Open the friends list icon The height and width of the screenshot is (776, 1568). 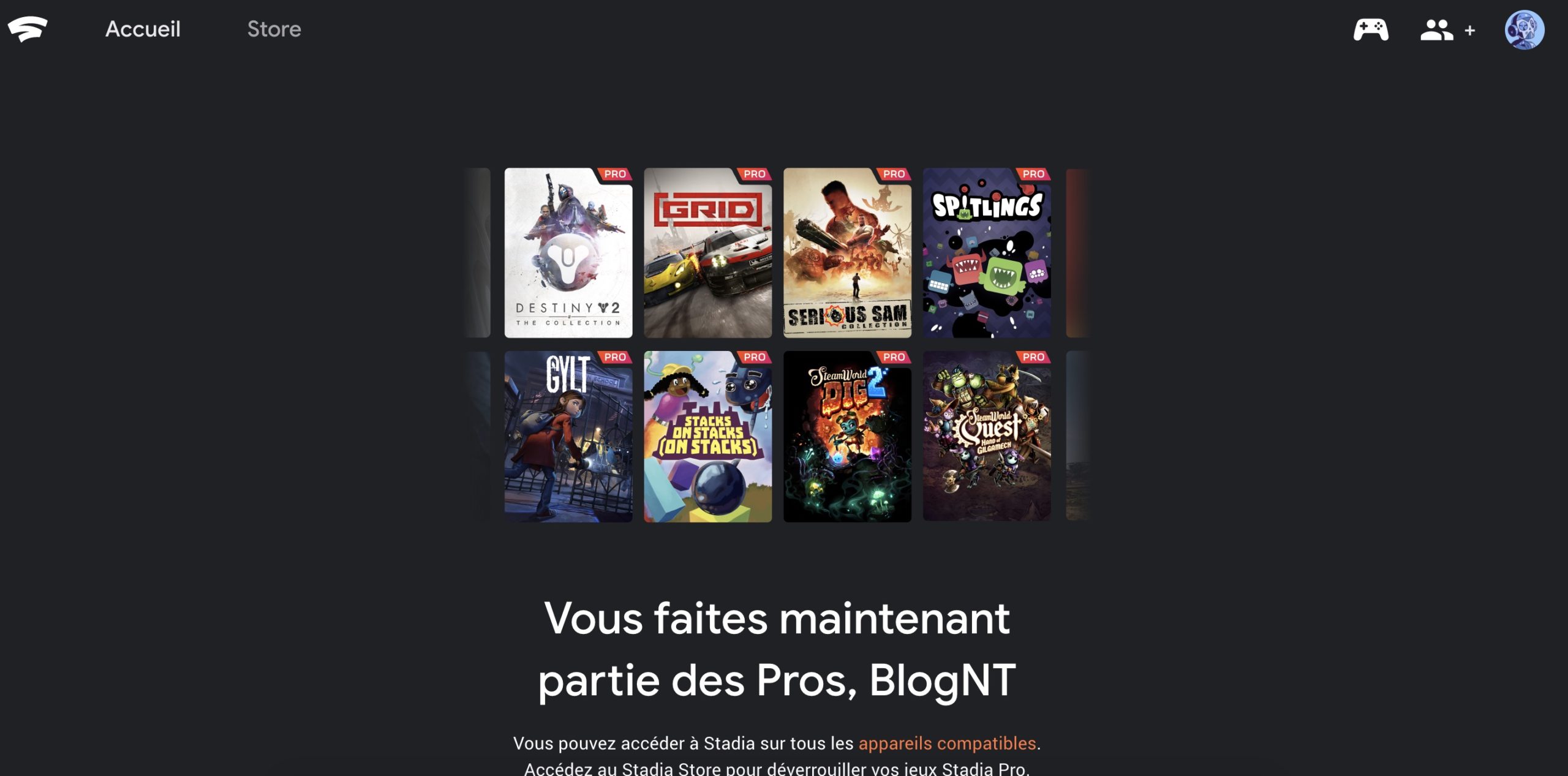pyautogui.click(x=1437, y=29)
